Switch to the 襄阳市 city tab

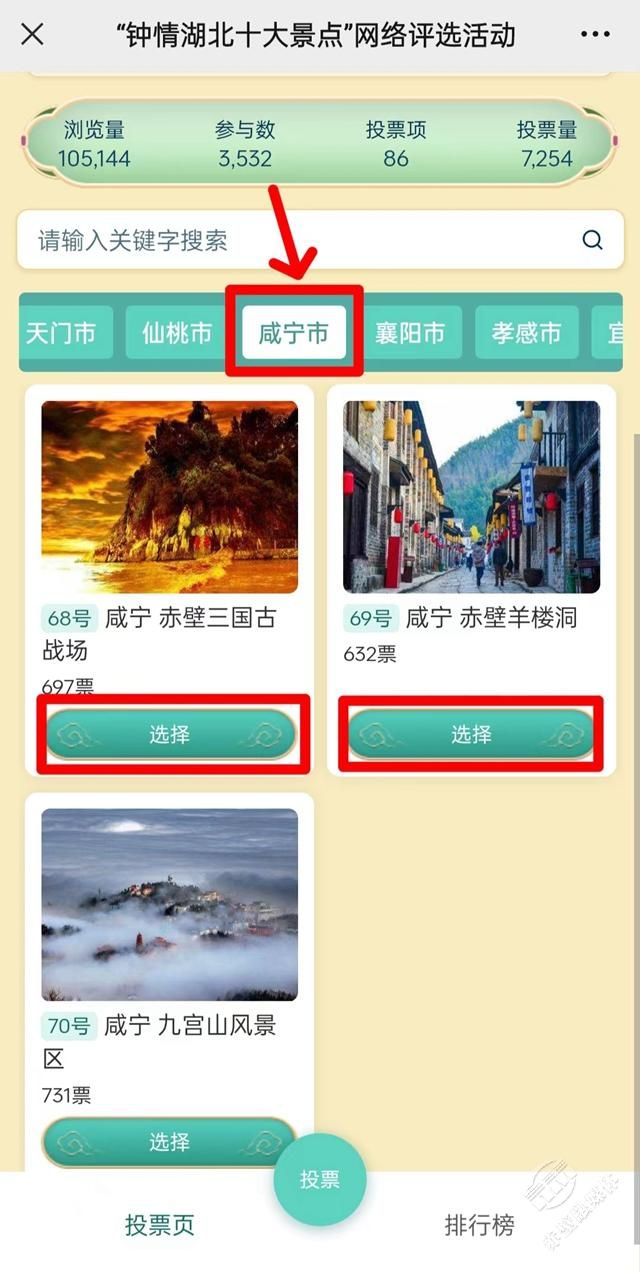tap(410, 333)
